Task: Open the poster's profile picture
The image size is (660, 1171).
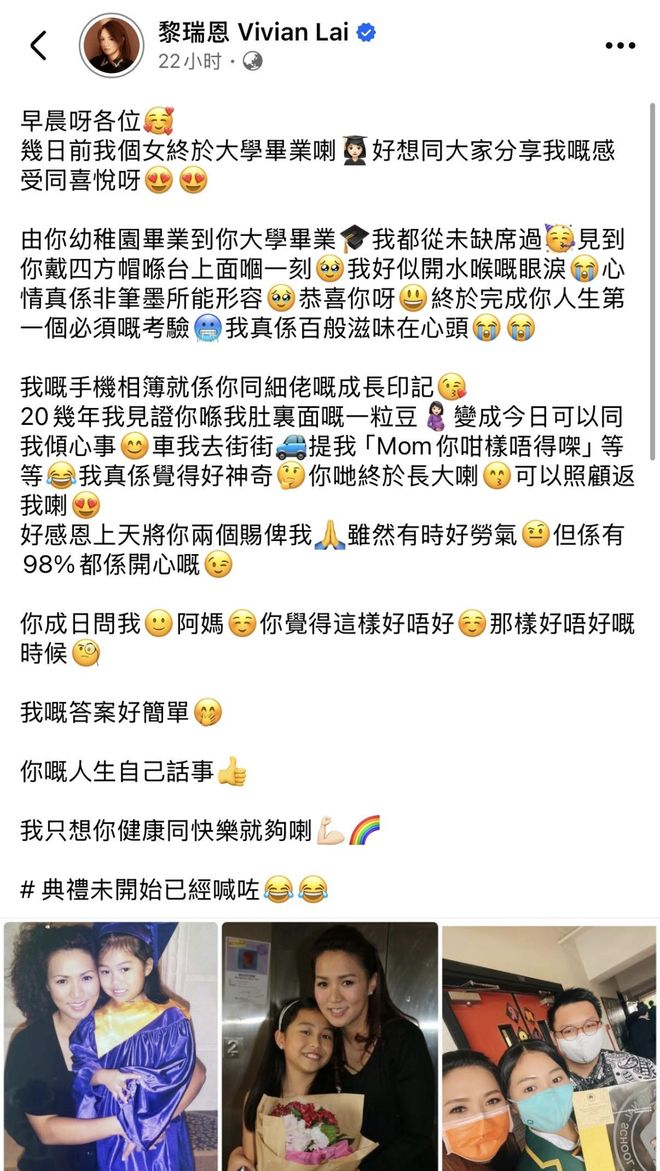Action: point(111,45)
